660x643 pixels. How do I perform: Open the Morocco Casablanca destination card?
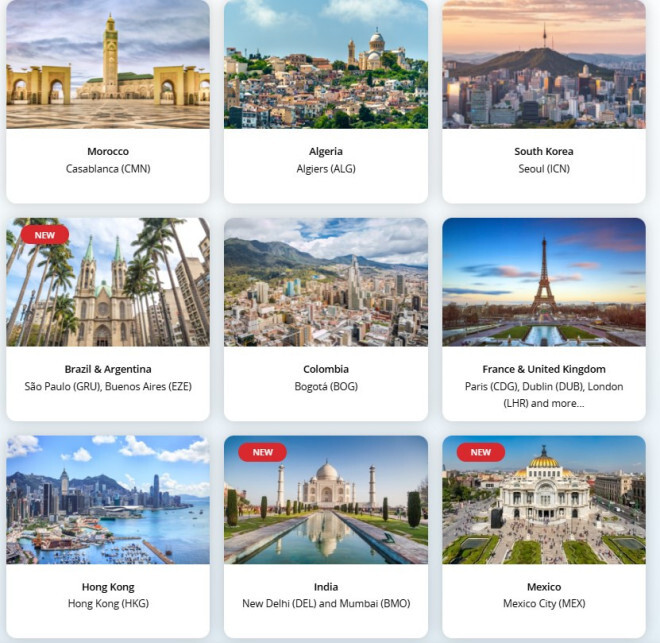pyautogui.click(x=108, y=100)
